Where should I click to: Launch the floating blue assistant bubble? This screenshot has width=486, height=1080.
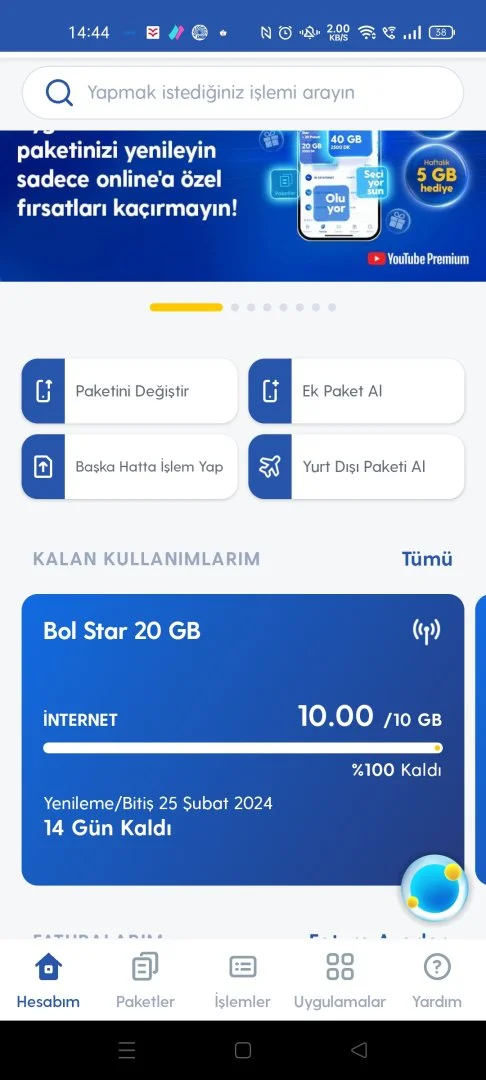point(434,888)
